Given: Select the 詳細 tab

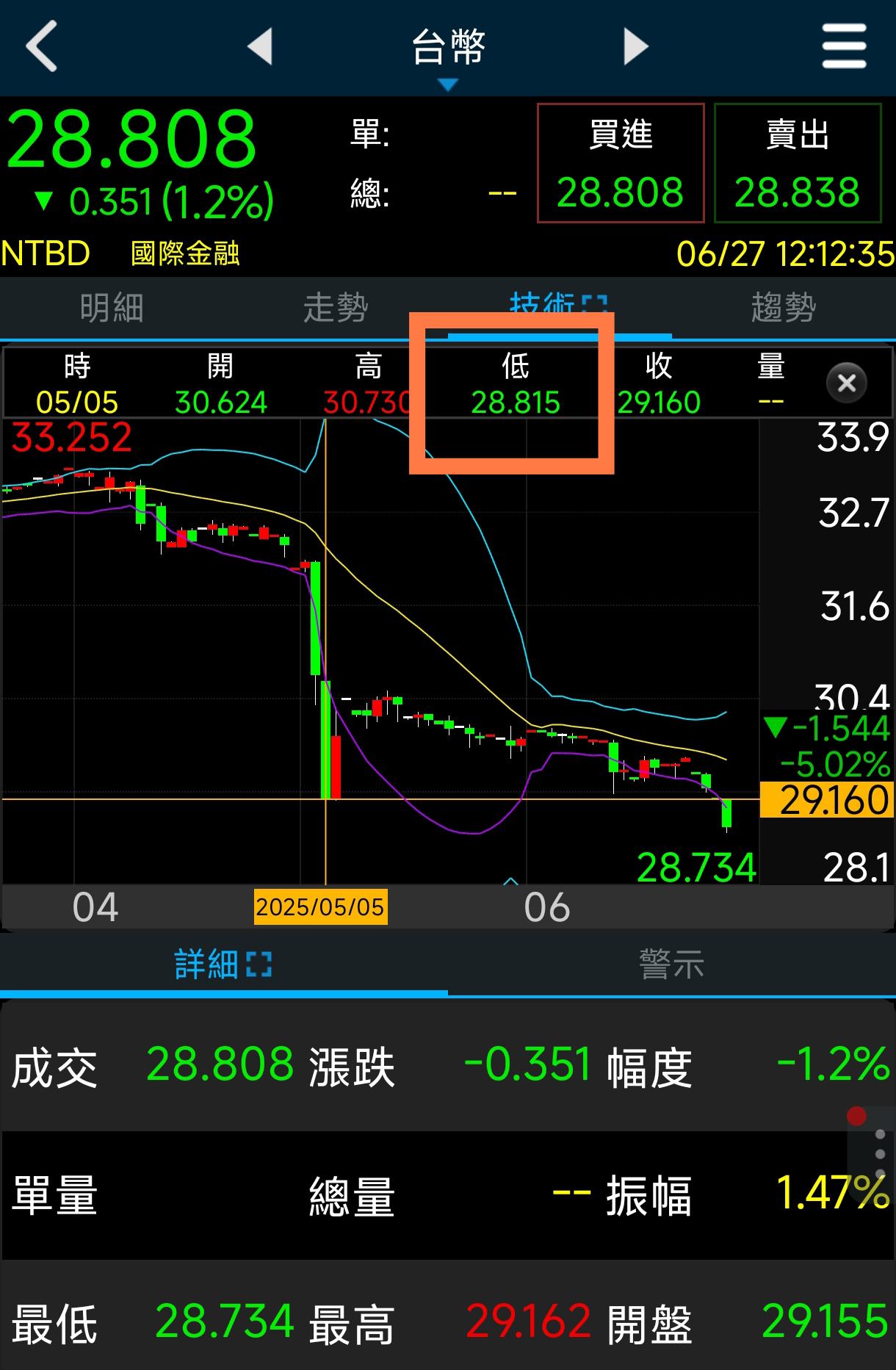Looking at the screenshot, I should (223, 964).
